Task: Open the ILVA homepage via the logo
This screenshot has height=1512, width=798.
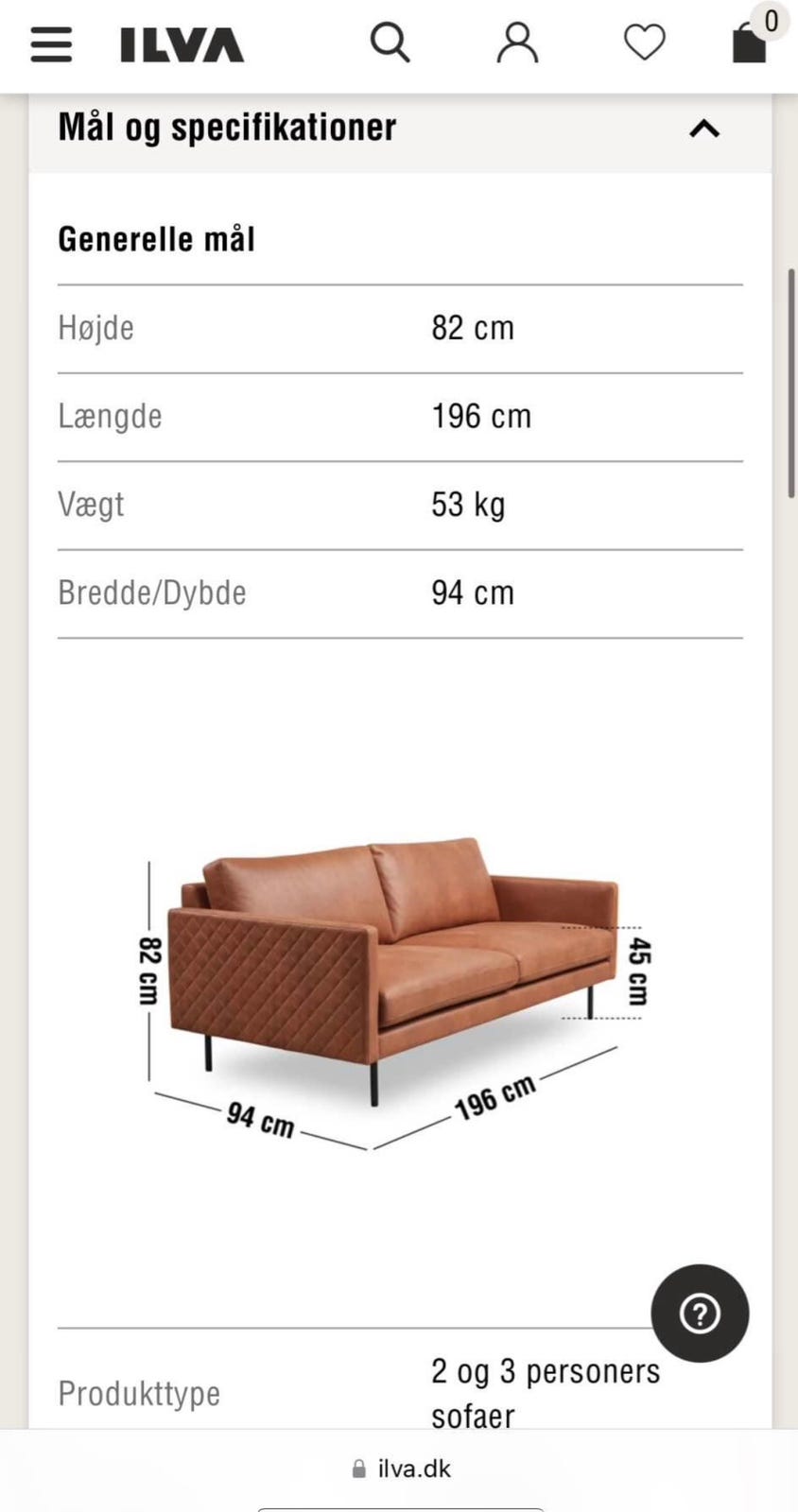Action: [182, 43]
